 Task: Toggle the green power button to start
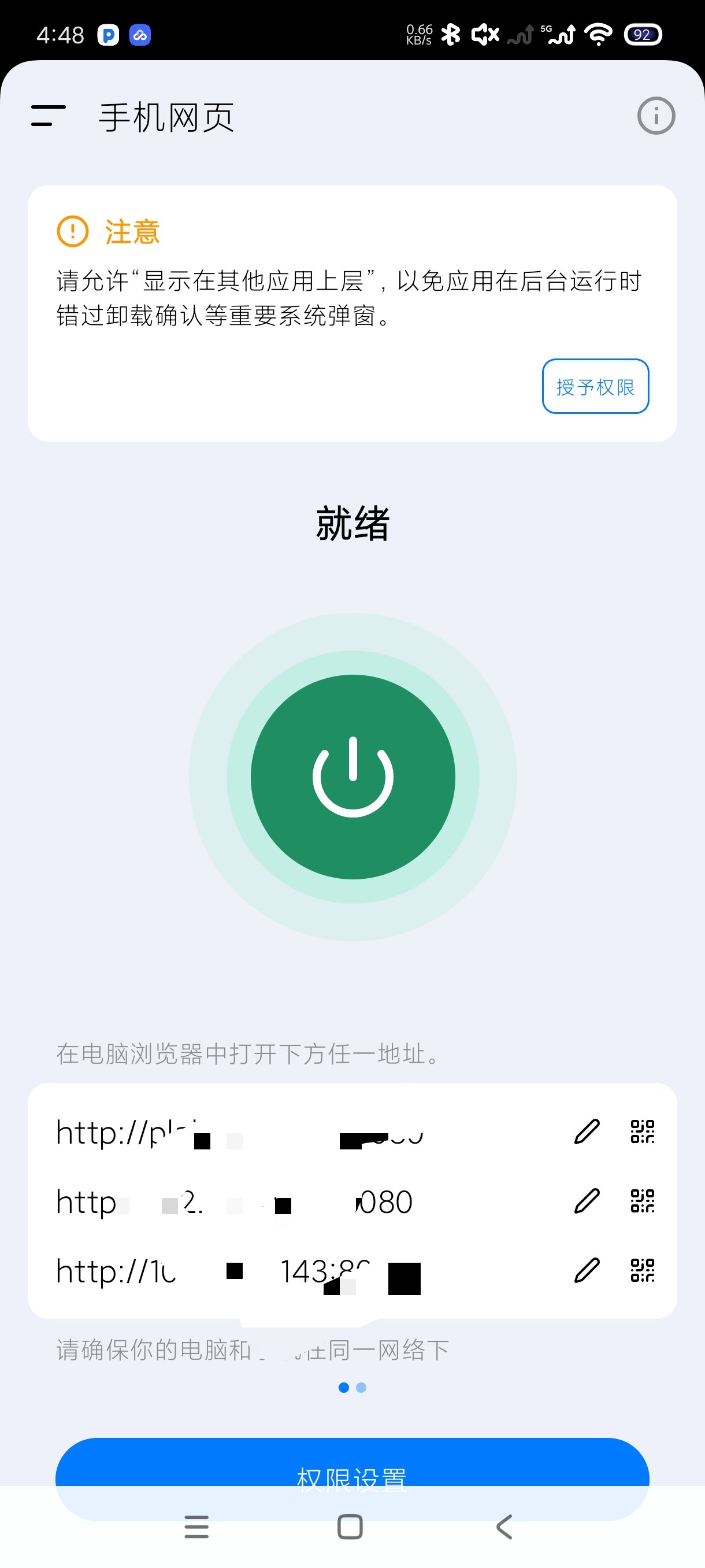click(x=353, y=775)
